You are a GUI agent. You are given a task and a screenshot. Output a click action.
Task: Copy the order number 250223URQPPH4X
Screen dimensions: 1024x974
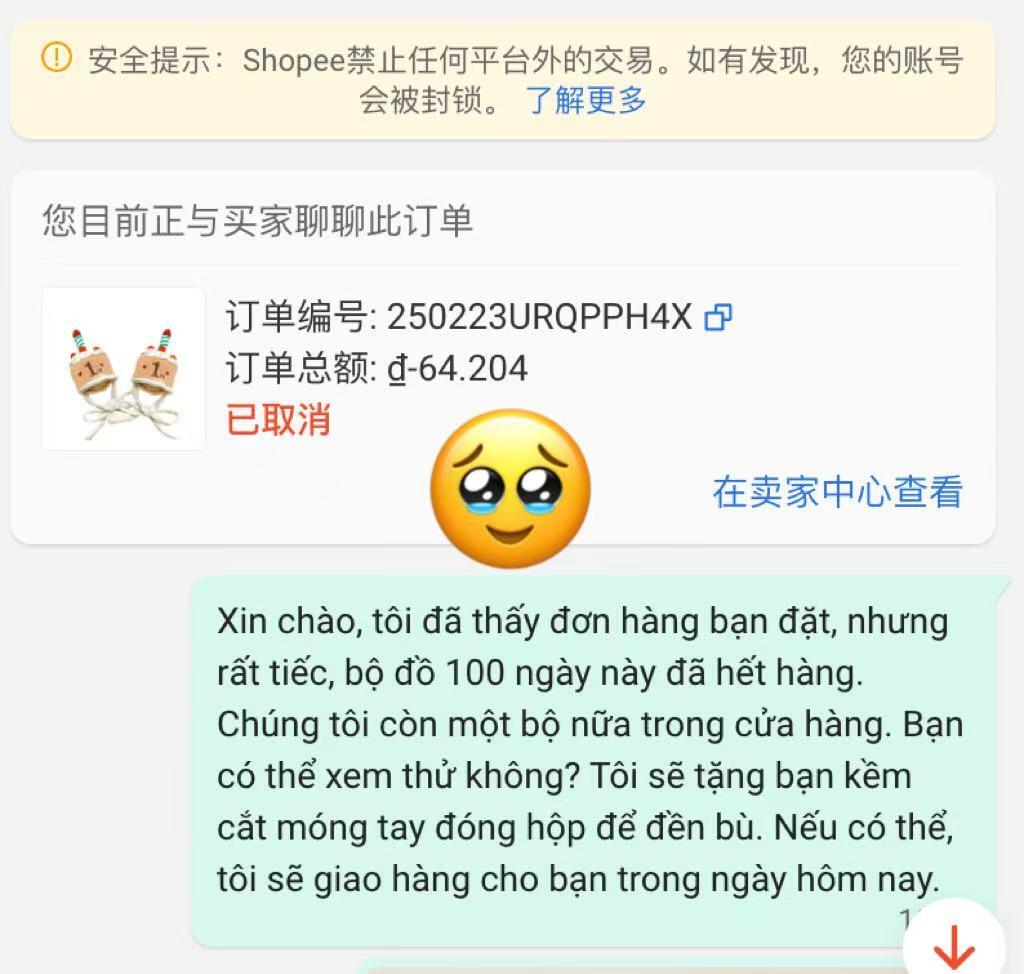tap(718, 318)
